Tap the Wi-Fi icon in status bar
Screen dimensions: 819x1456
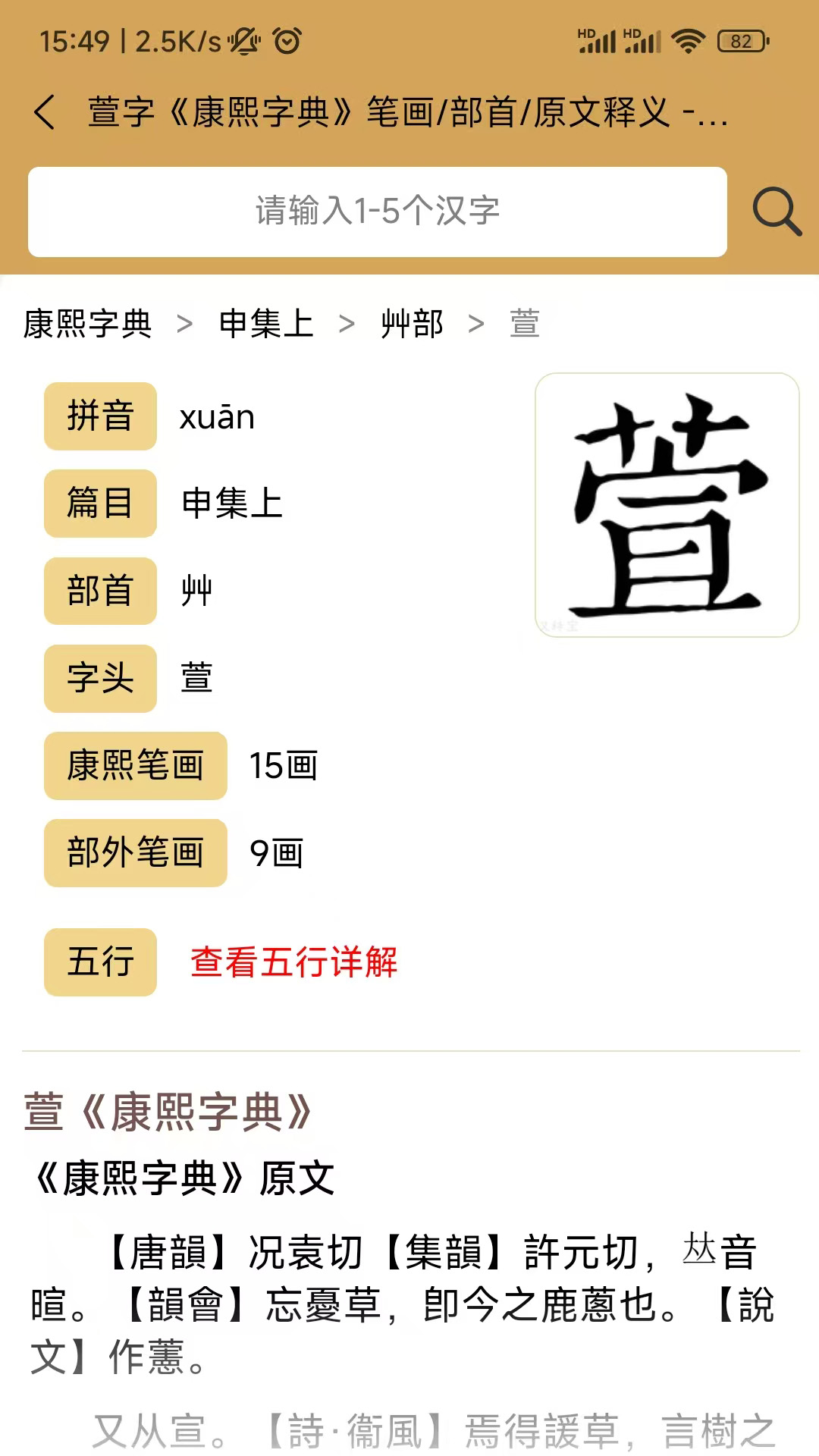(x=688, y=43)
